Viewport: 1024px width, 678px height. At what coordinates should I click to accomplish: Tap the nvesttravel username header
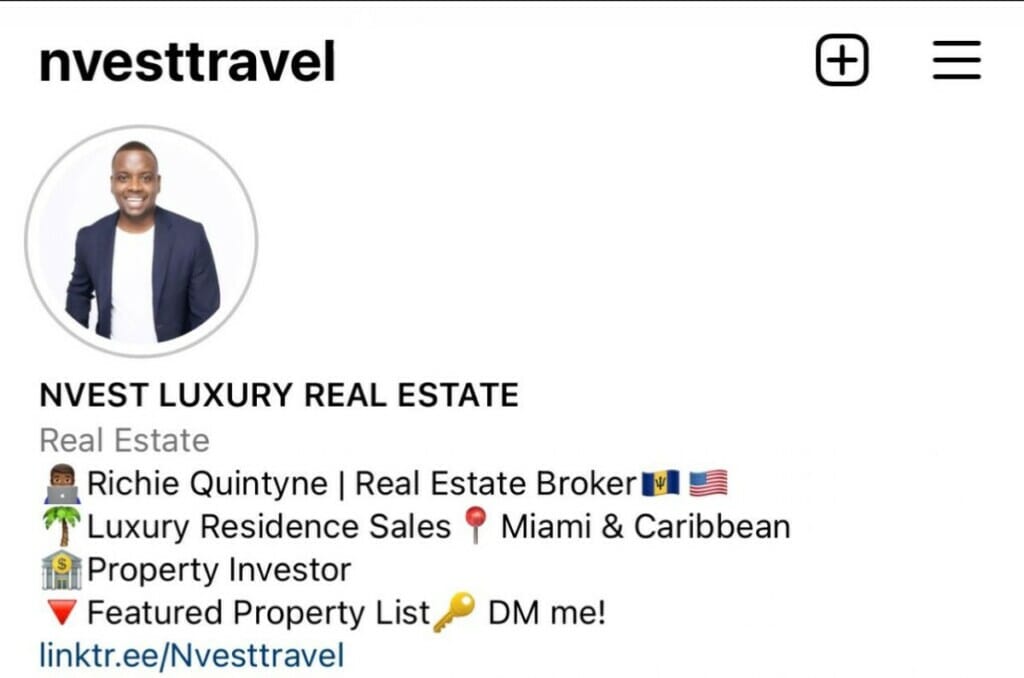pos(187,62)
